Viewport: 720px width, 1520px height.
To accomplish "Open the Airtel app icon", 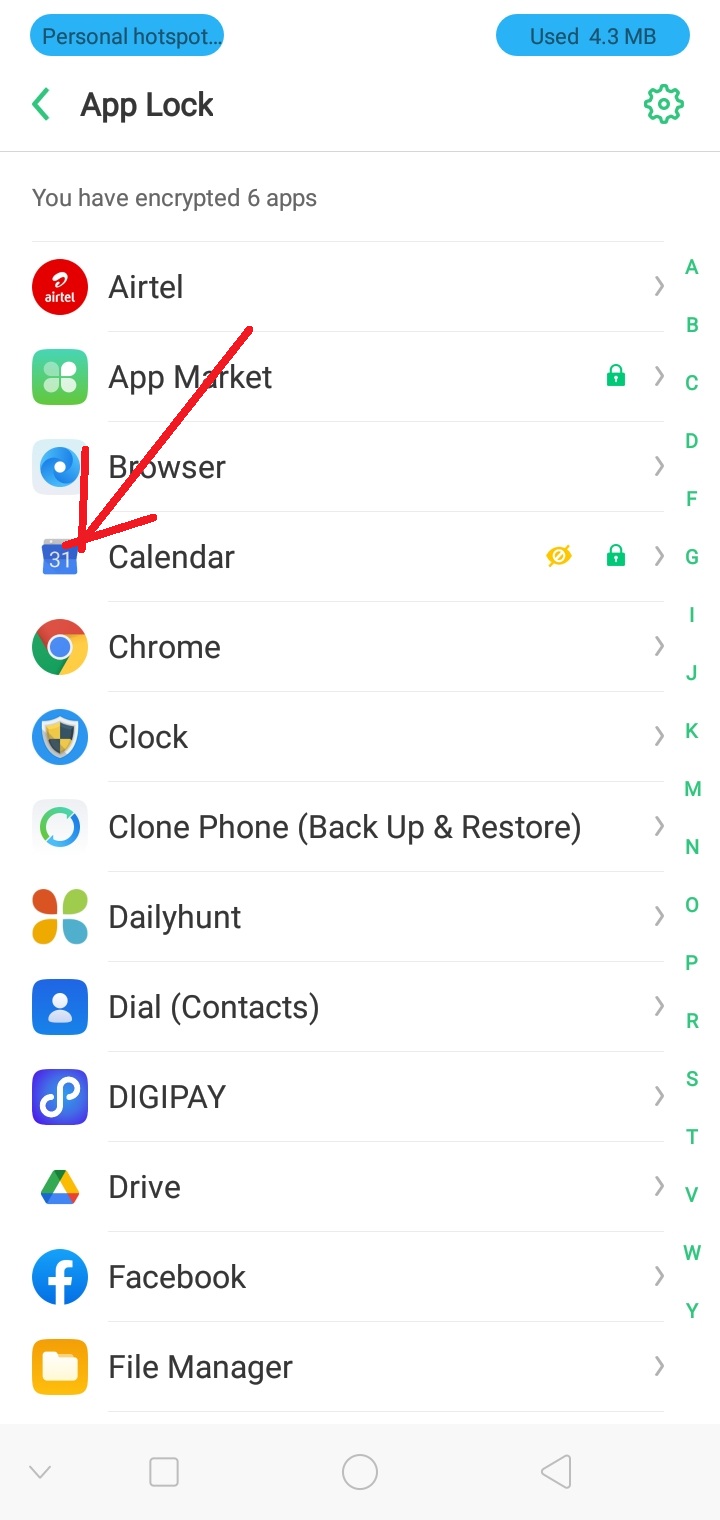I will (x=59, y=287).
